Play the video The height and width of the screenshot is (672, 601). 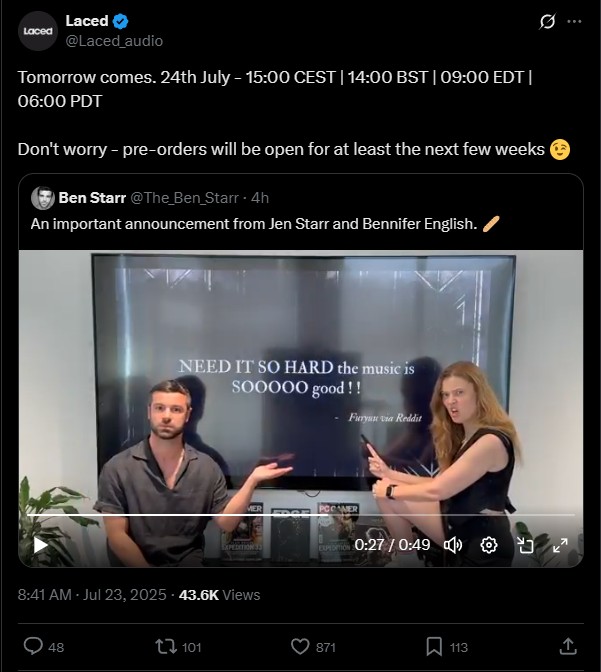pyautogui.click(x=40, y=545)
